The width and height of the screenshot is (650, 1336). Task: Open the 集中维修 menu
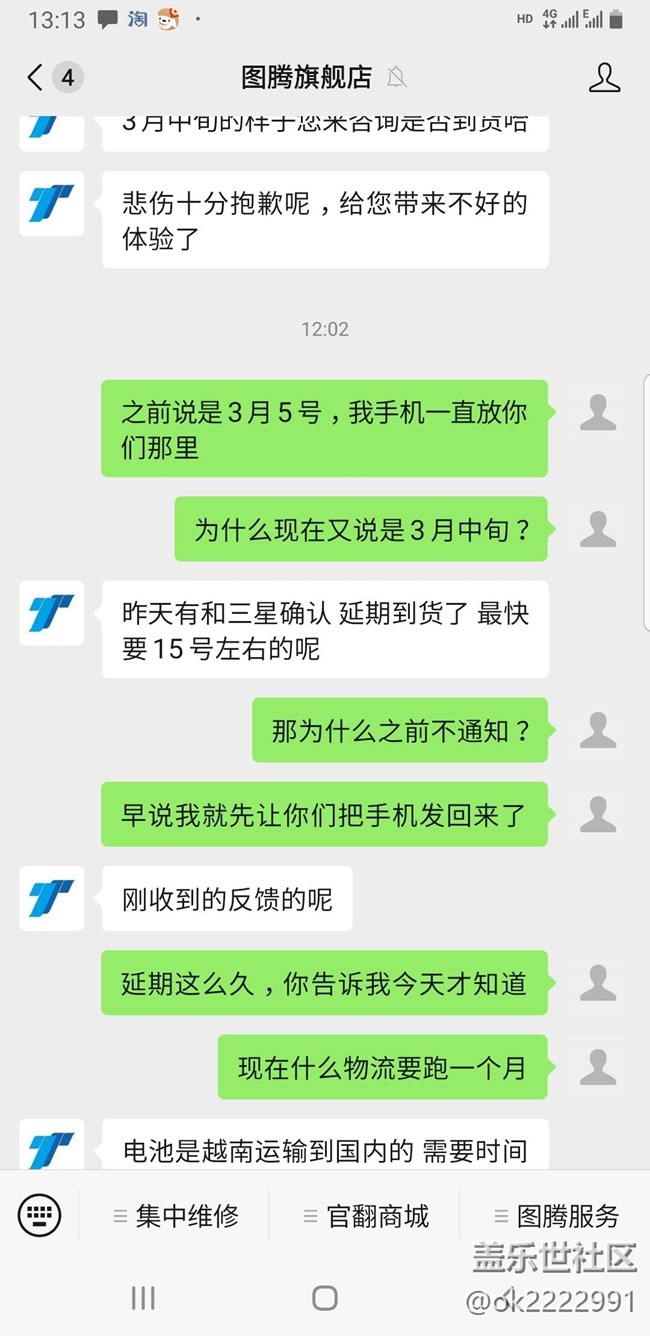176,1216
